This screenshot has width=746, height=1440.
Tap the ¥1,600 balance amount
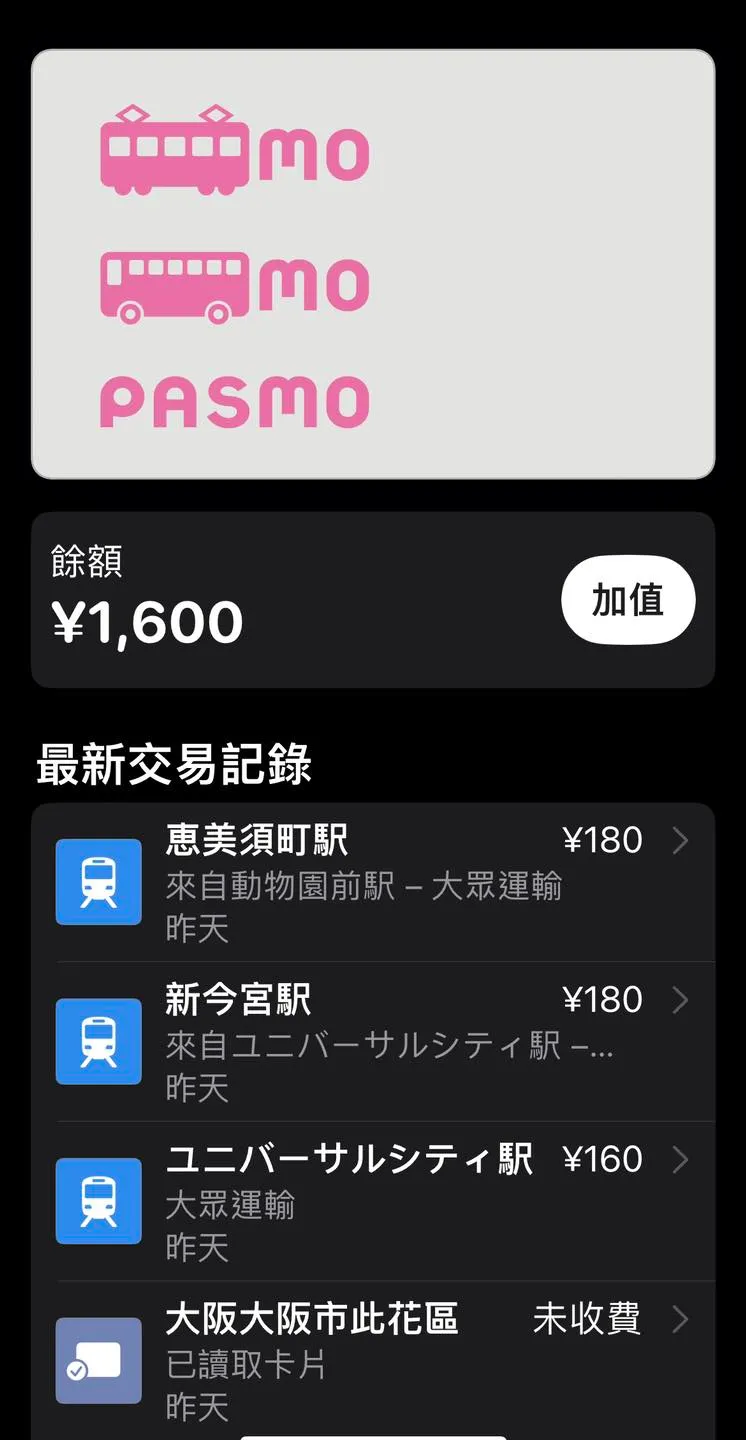146,621
